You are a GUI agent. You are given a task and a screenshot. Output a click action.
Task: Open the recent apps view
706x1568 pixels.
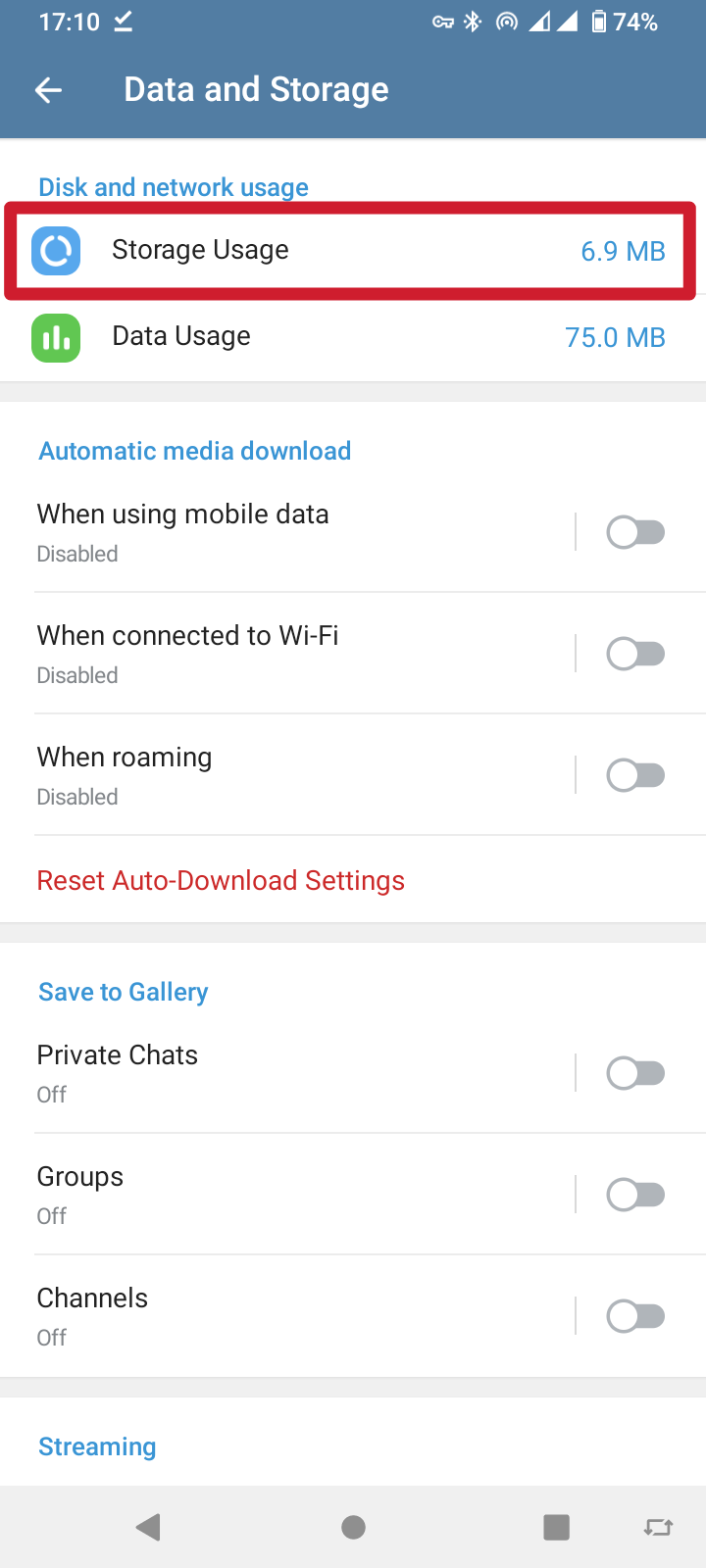pyautogui.click(x=556, y=1527)
